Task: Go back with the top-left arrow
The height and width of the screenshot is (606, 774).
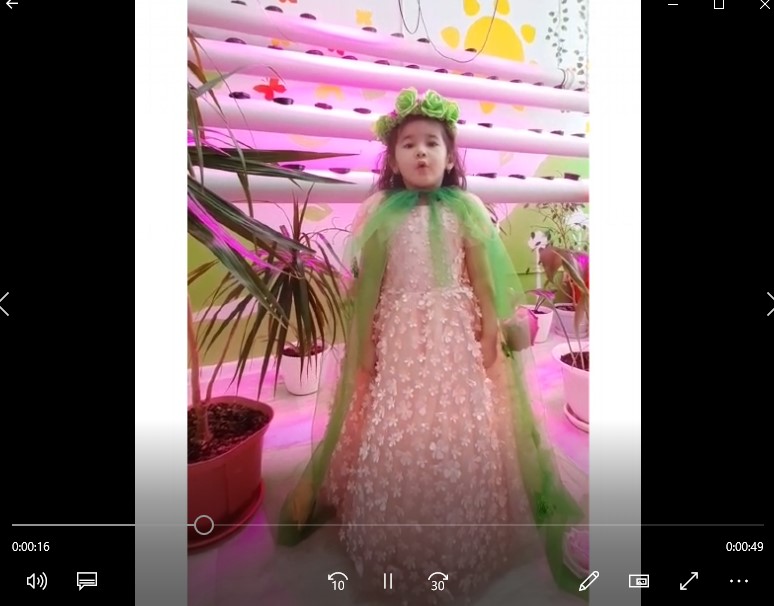Action: click(x=11, y=5)
